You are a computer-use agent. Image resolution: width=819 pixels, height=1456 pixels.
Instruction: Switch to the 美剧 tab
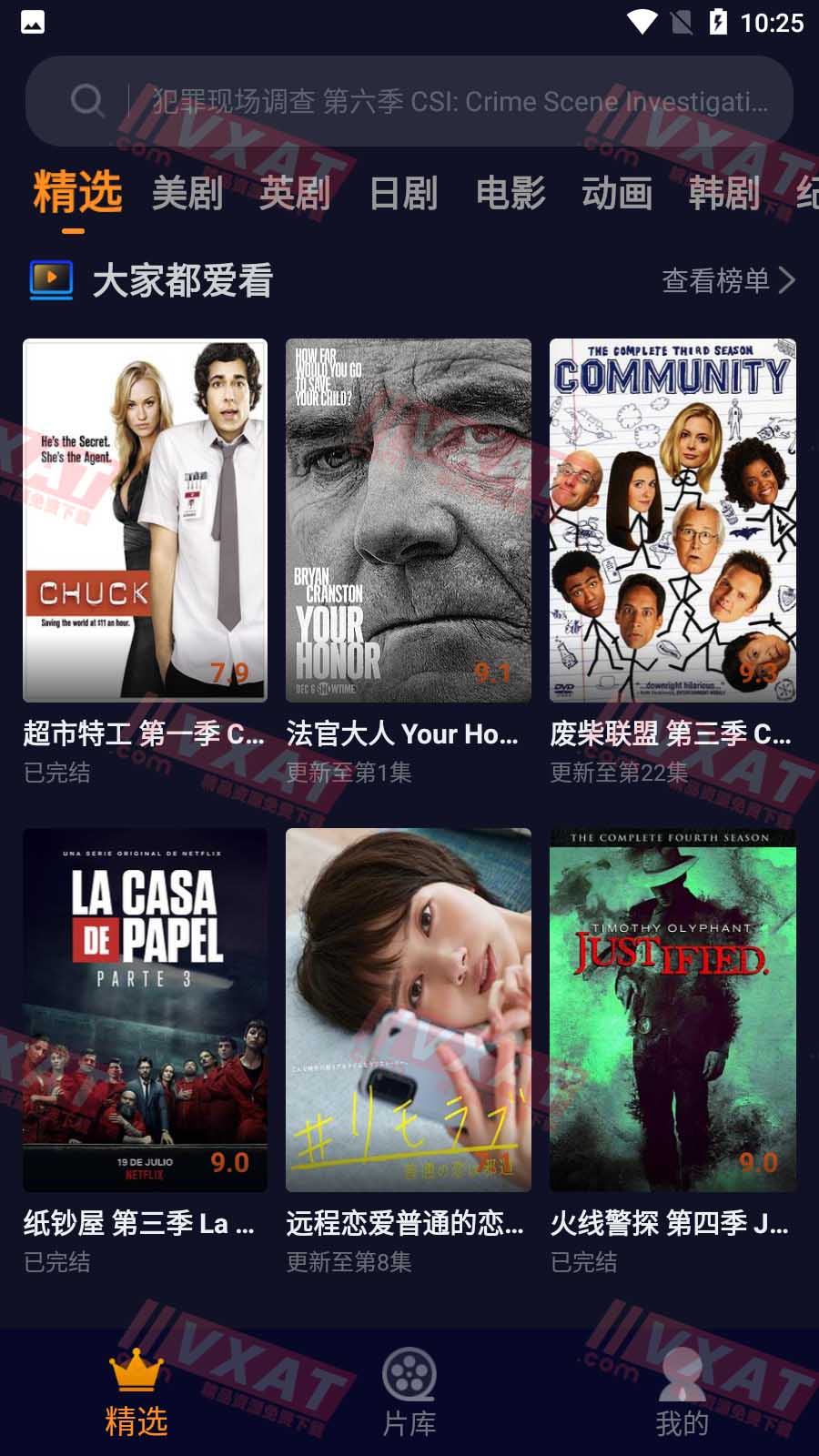point(187,193)
